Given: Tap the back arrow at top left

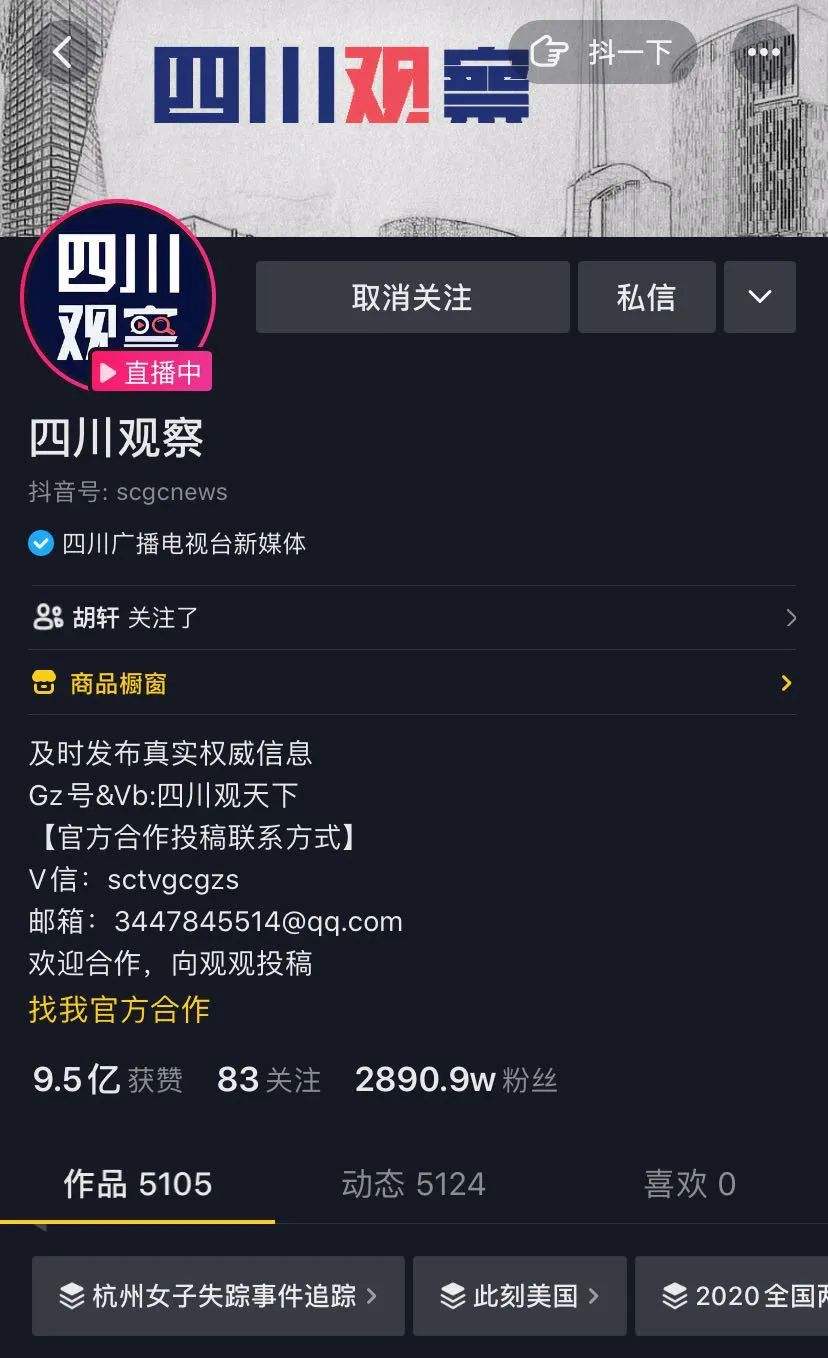Looking at the screenshot, I should pyautogui.click(x=62, y=51).
